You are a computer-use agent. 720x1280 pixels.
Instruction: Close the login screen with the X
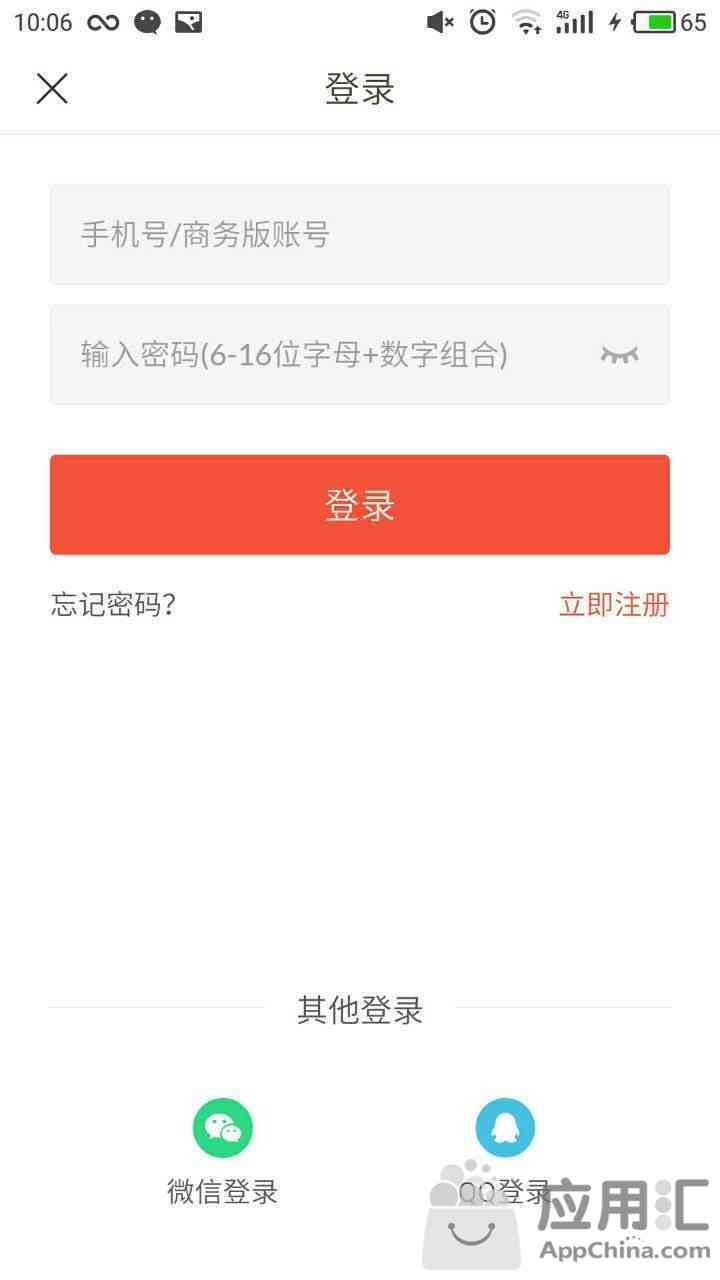52,89
